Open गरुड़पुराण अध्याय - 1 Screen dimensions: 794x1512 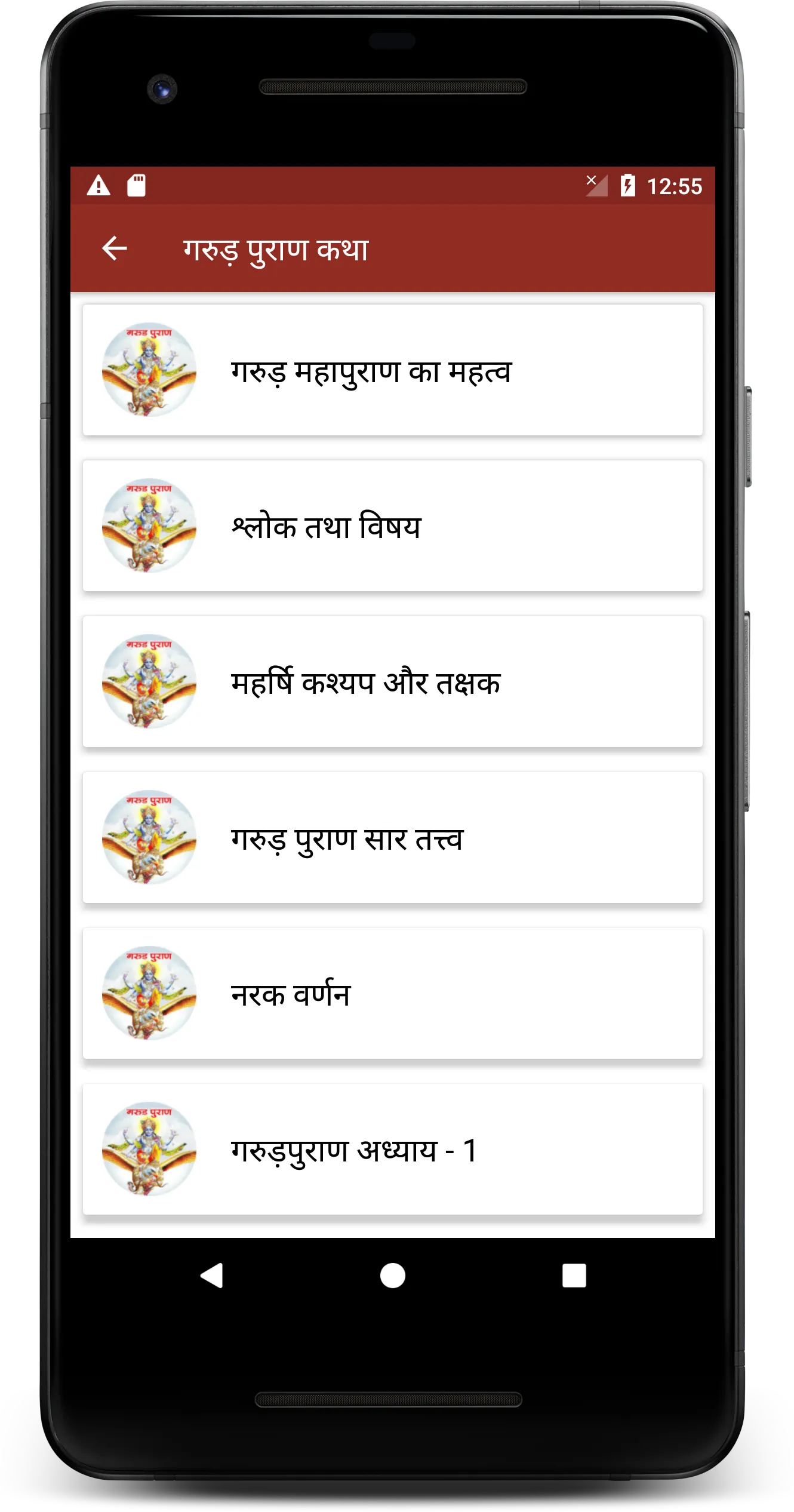coord(393,1150)
